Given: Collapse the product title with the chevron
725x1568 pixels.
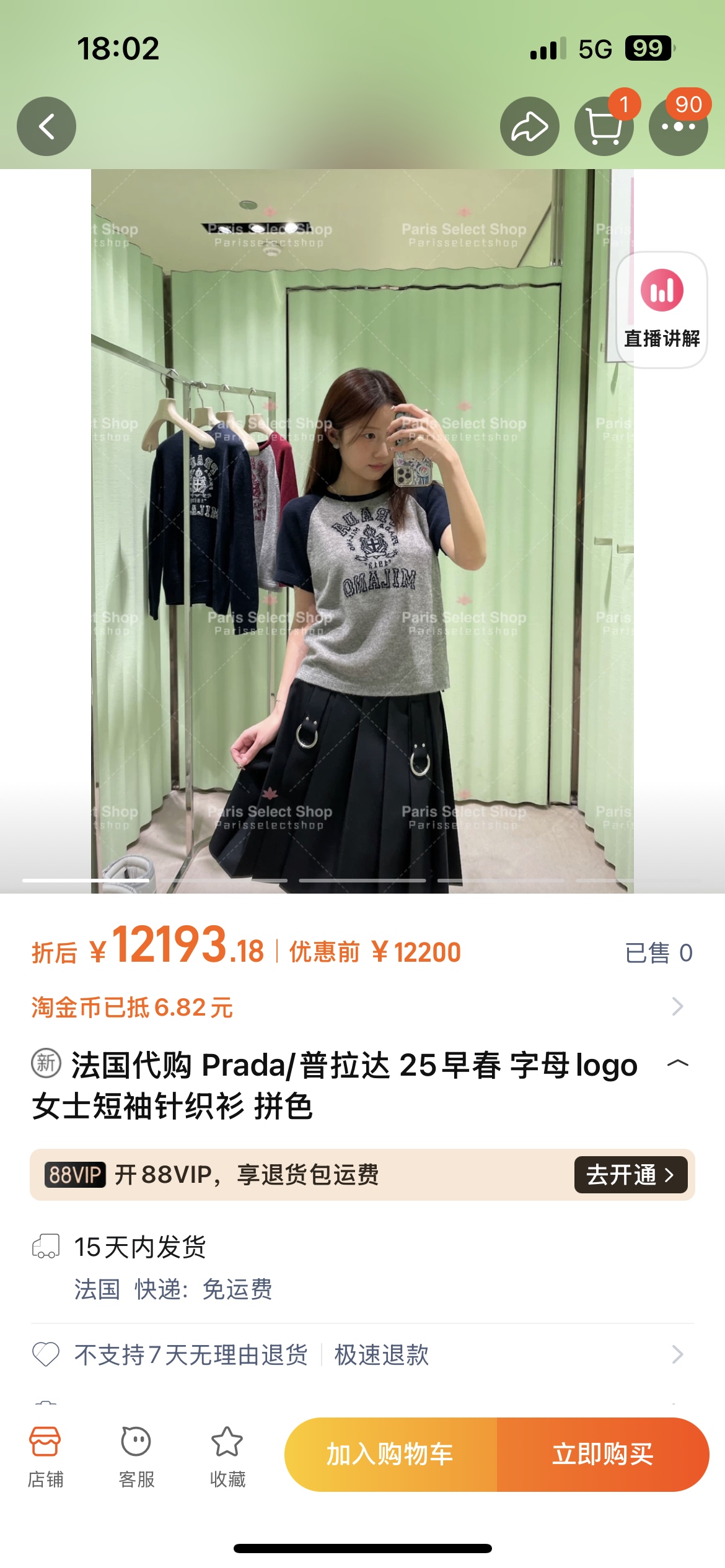Looking at the screenshot, I should (x=677, y=1064).
